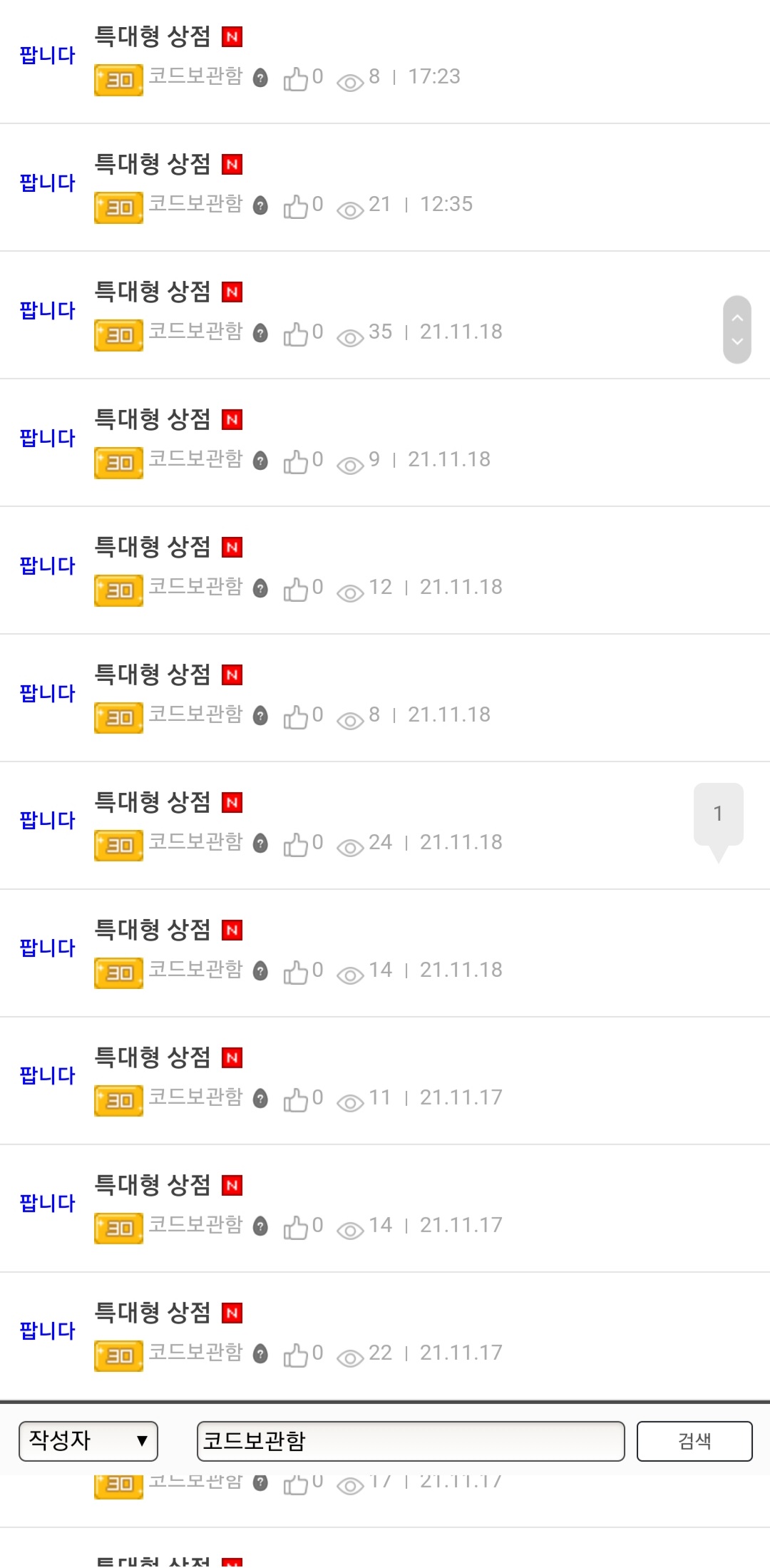
Task: Jump to top with the up arrow
Action: tap(737, 317)
